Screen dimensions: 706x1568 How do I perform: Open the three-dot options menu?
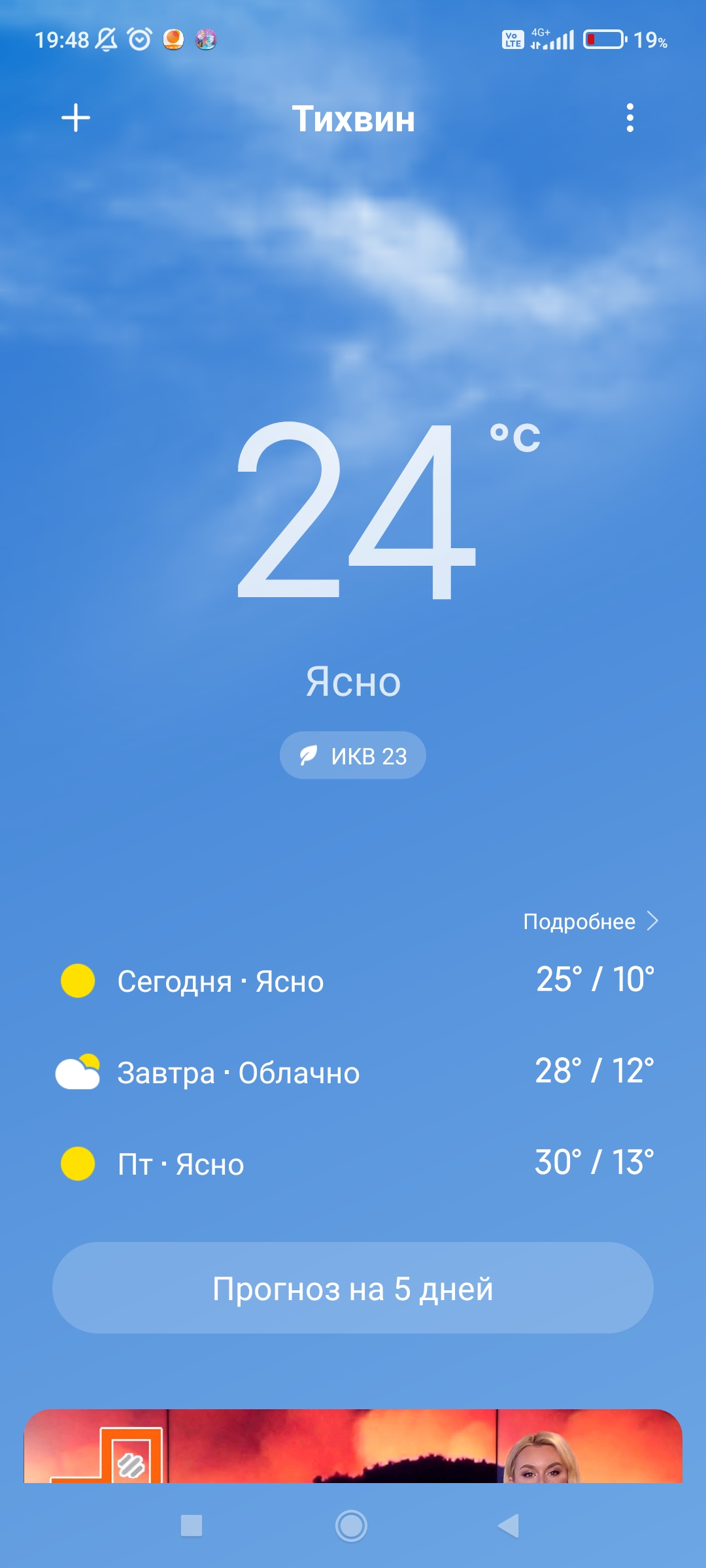(x=630, y=119)
